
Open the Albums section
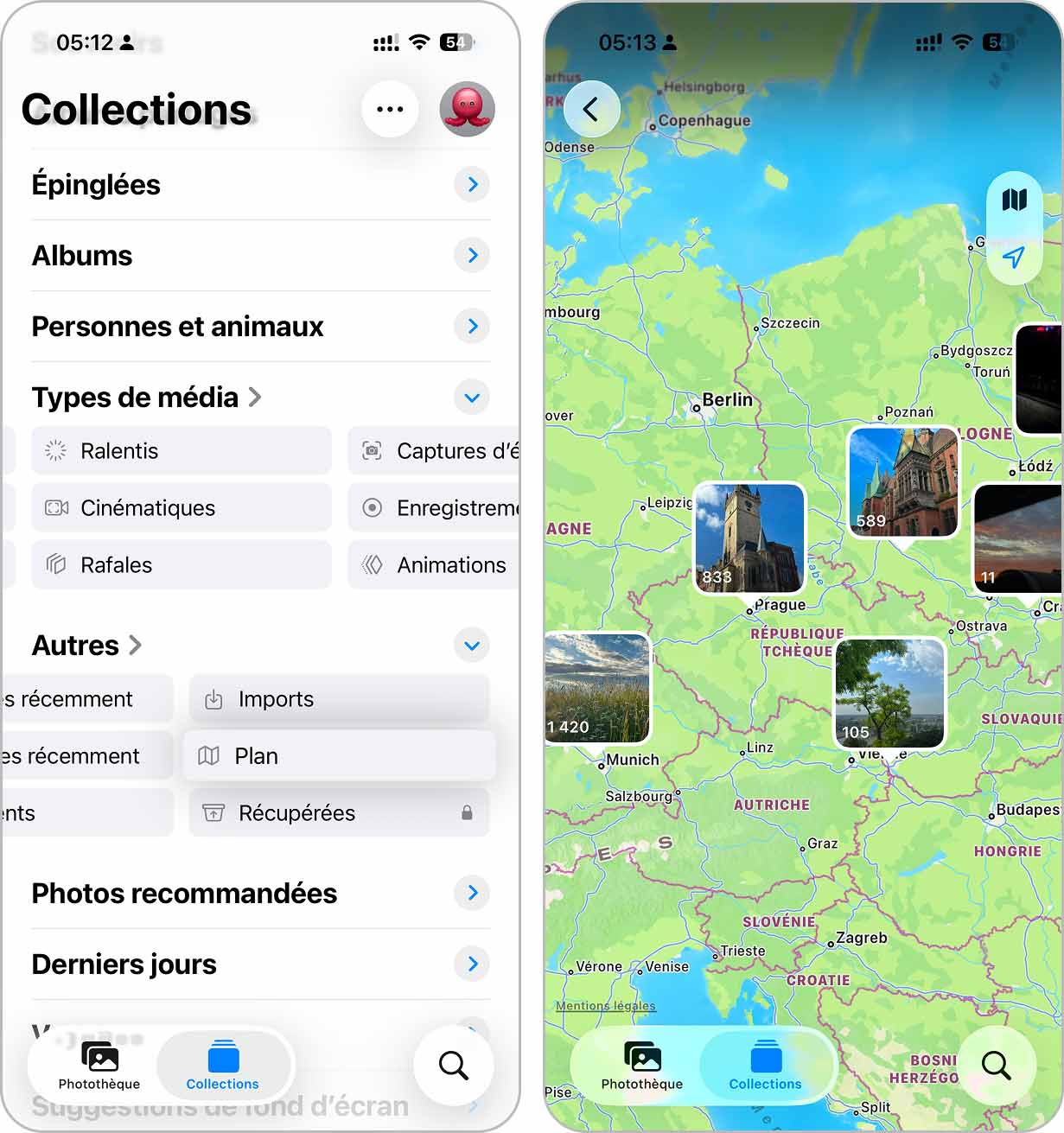click(259, 255)
